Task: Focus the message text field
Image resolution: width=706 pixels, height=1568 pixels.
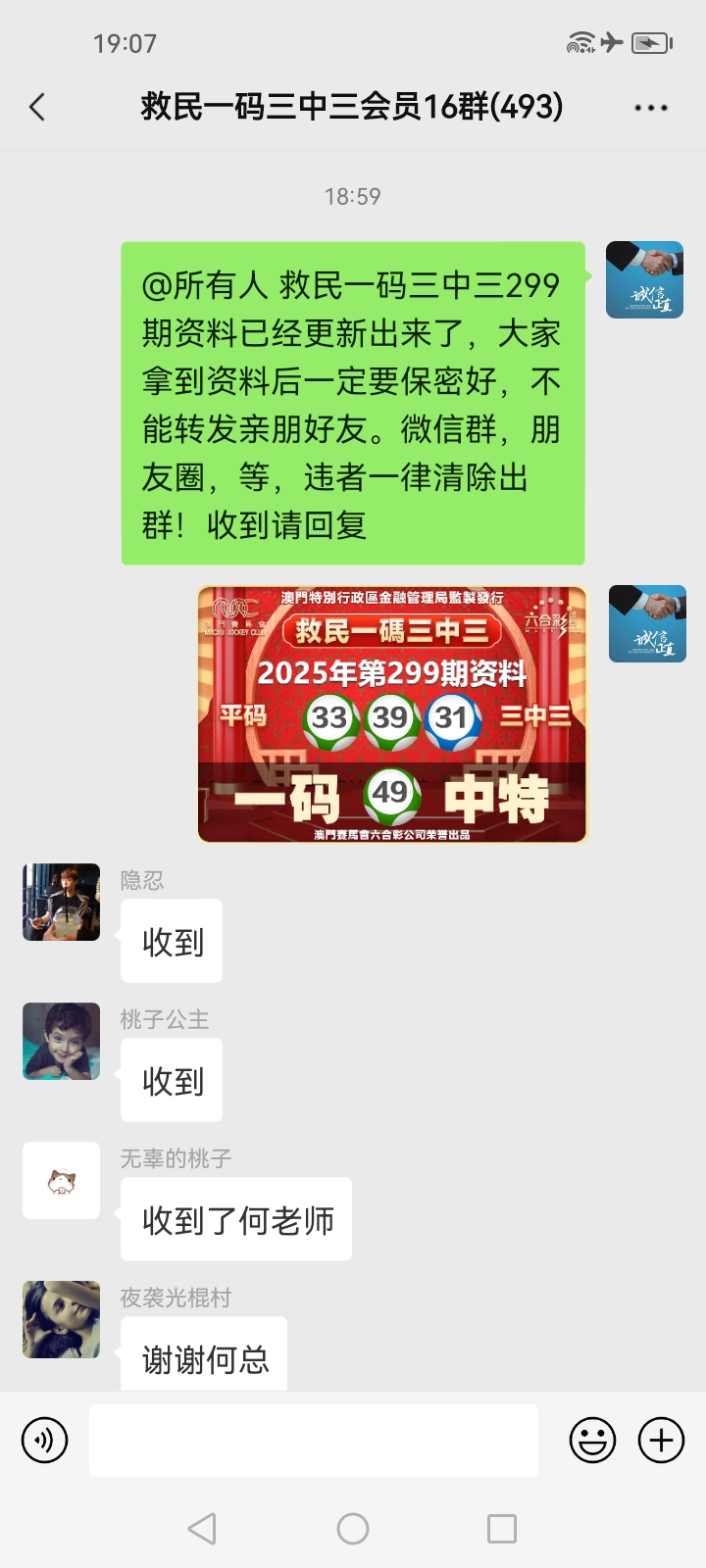Action: pos(314,1441)
